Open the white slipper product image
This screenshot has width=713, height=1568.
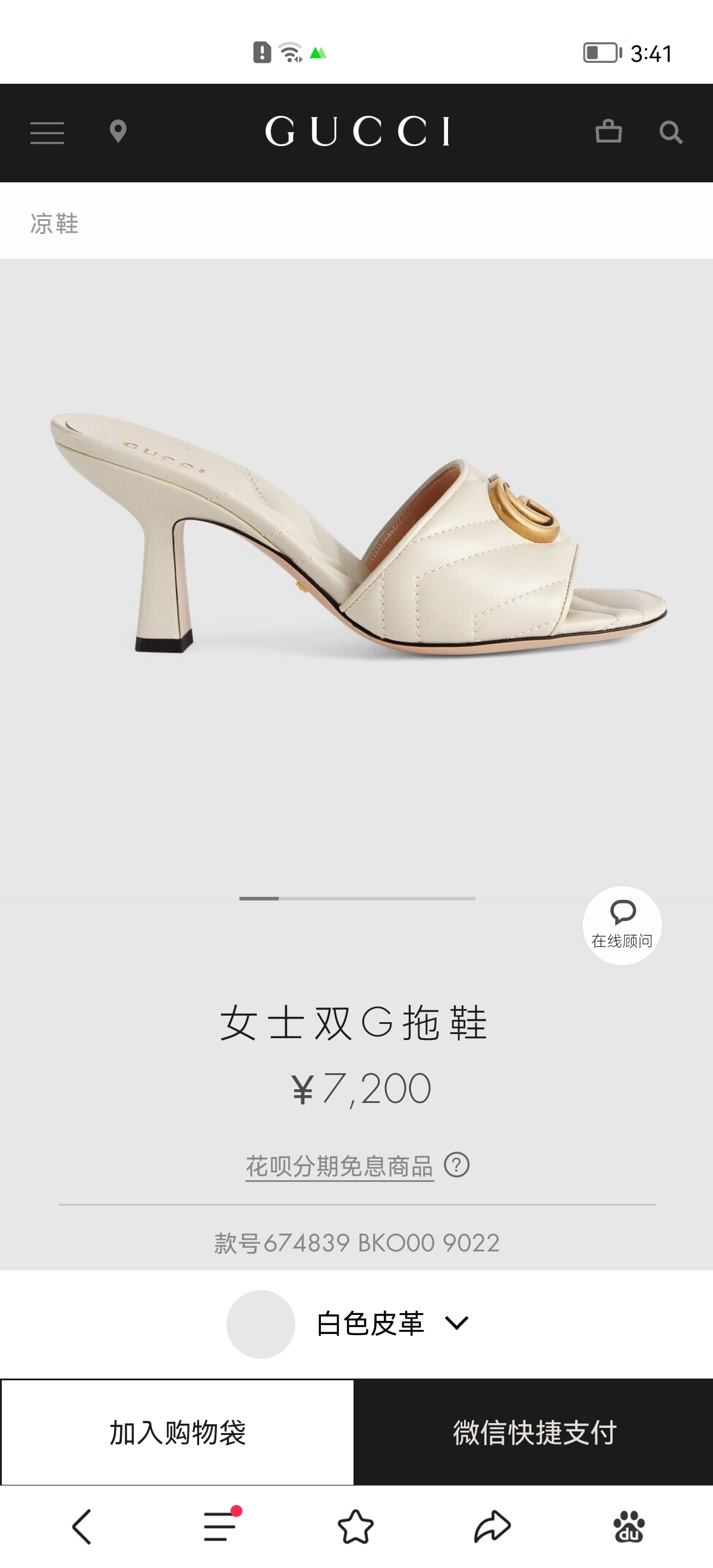[x=358, y=536]
